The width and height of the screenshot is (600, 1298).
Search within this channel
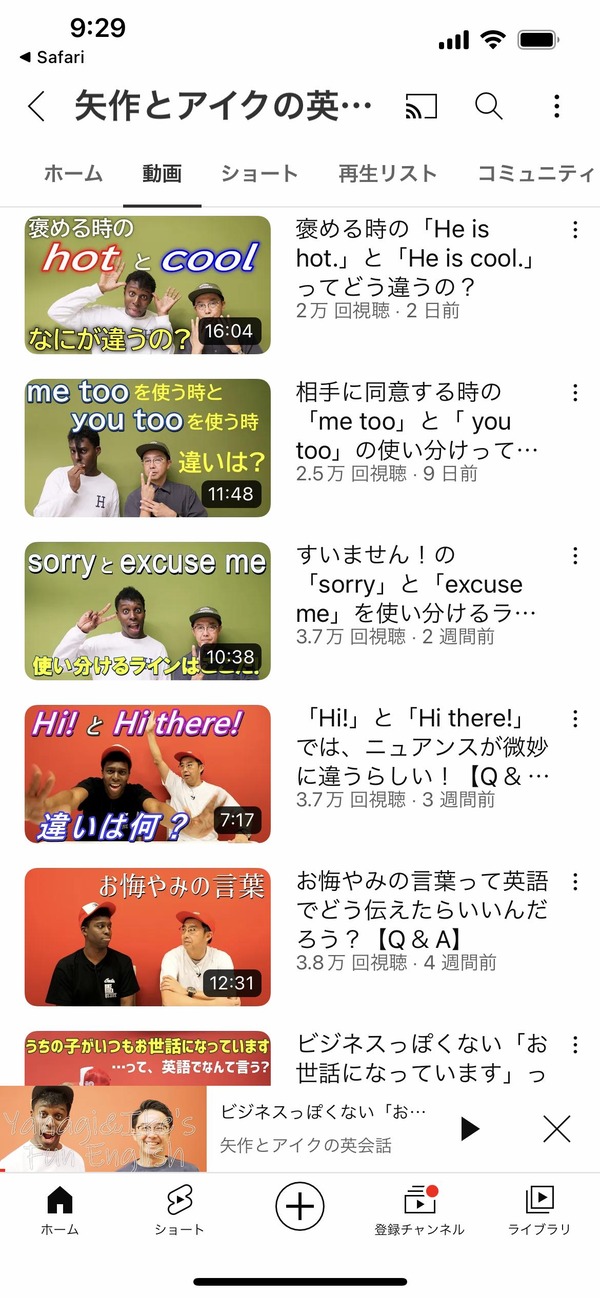click(x=488, y=106)
